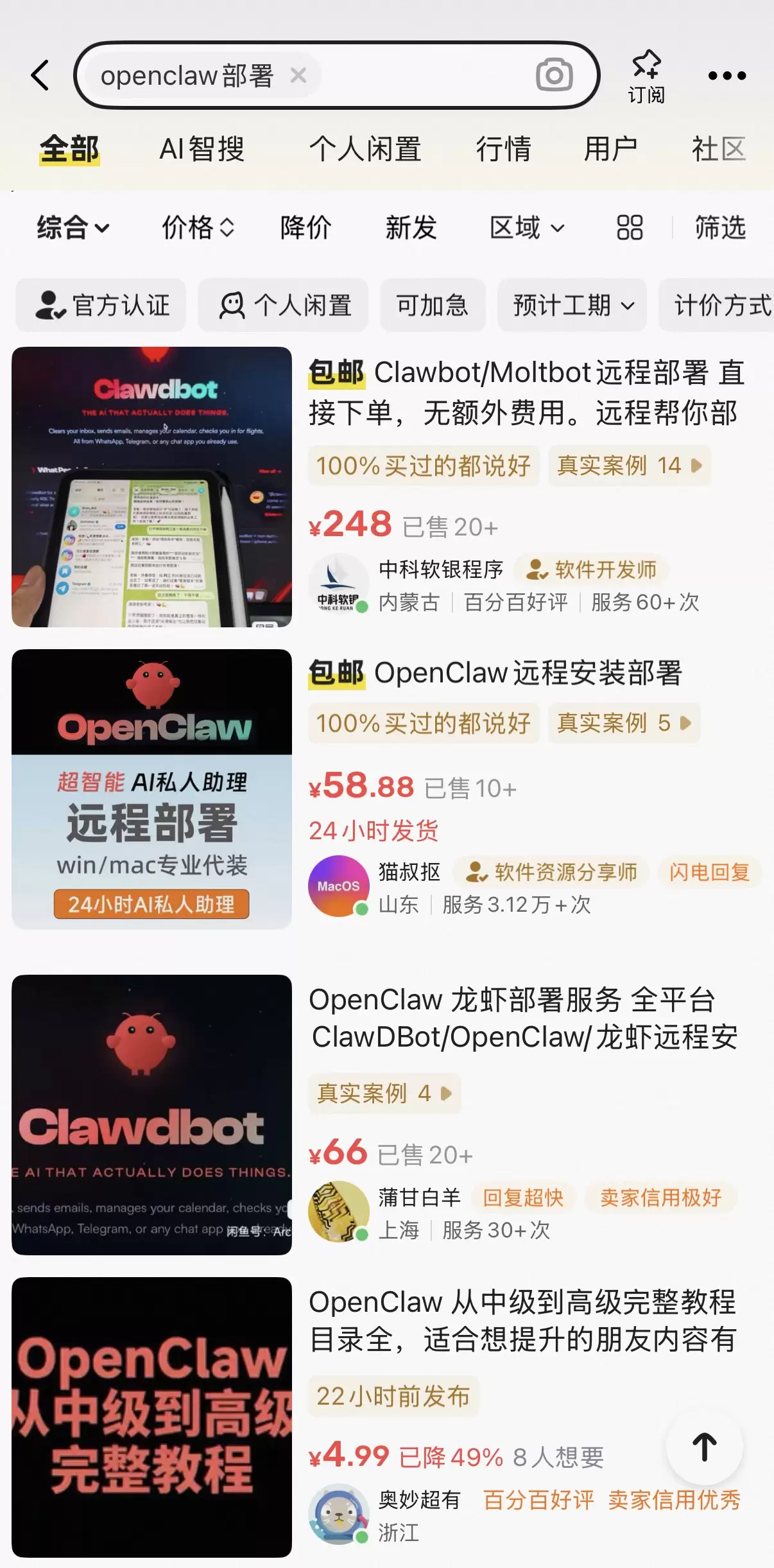Expand the 区域 region dropdown
774x1568 pixels.
click(525, 228)
